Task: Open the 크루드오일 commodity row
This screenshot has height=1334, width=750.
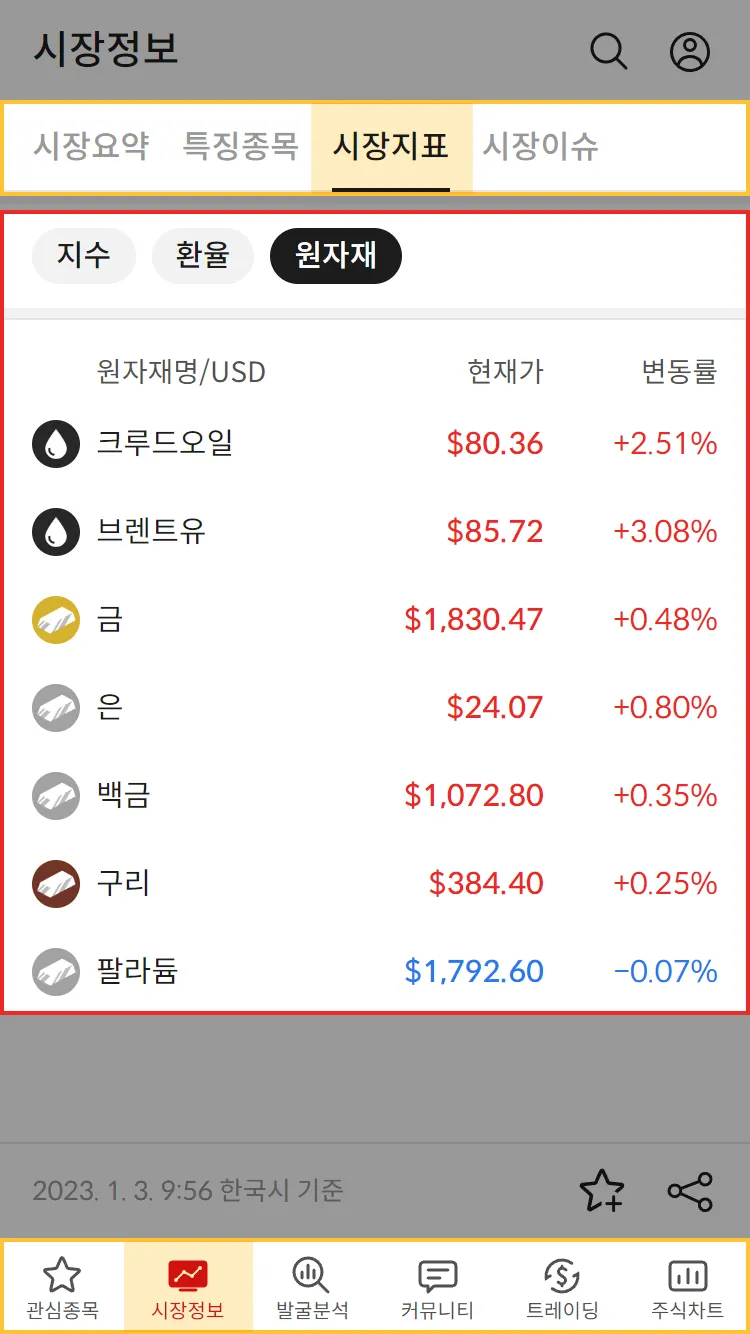Action: click(375, 443)
